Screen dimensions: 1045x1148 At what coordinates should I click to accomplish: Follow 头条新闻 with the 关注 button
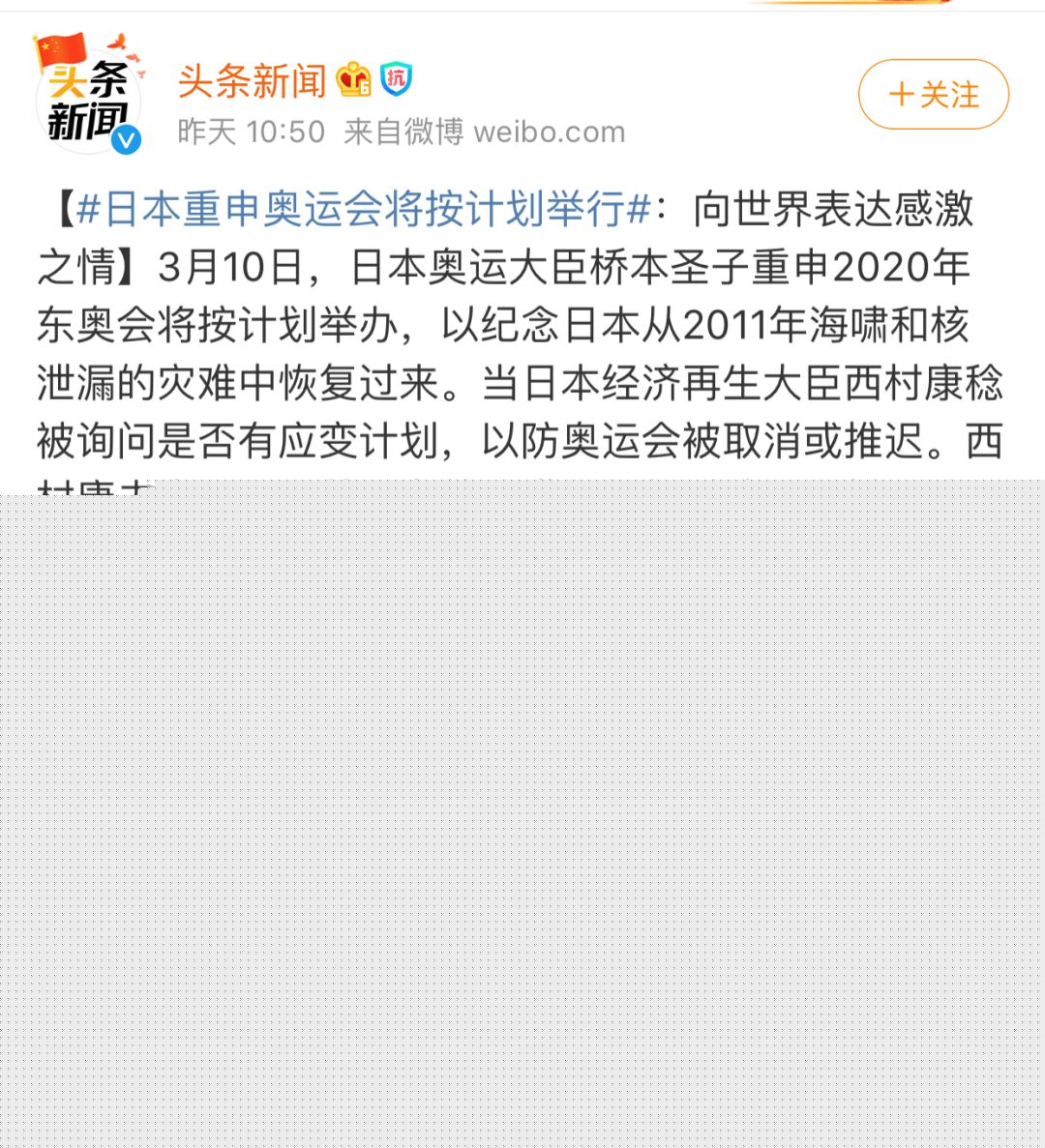click(x=933, y=95)
